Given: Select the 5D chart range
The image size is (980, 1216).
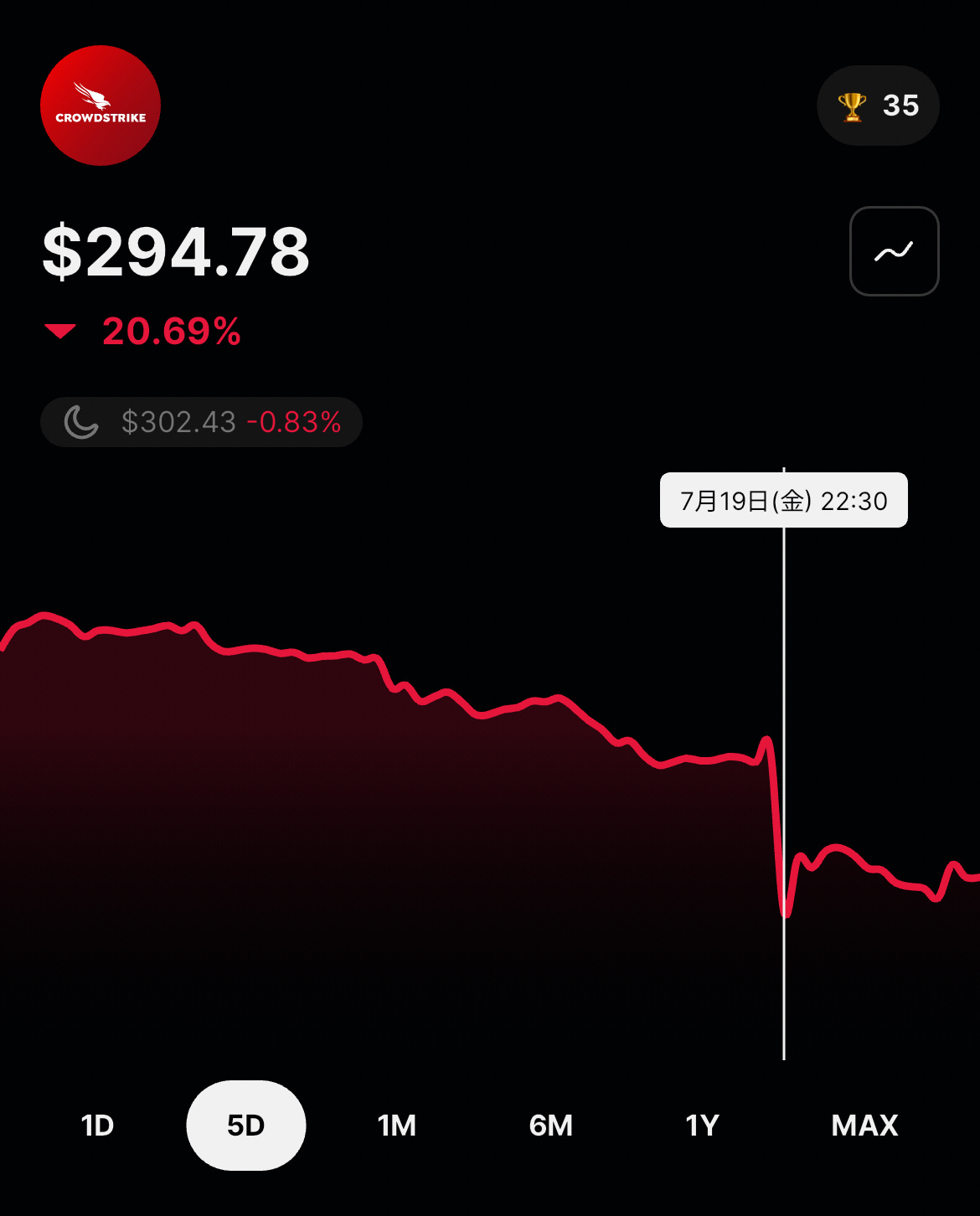Looking at the screenshot, I should [x=246, y=1126].
